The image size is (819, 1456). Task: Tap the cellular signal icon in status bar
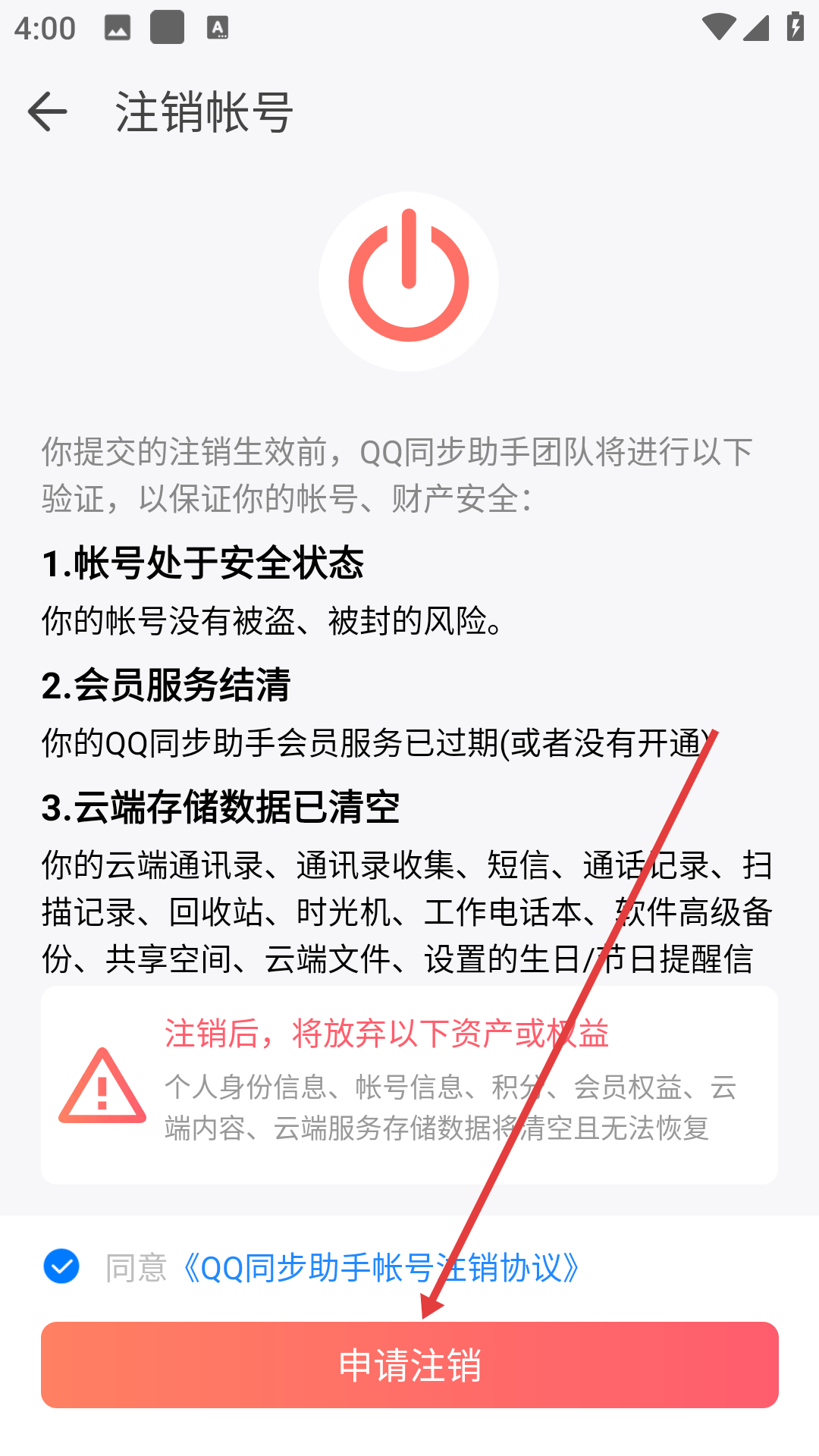click(756, 26)
